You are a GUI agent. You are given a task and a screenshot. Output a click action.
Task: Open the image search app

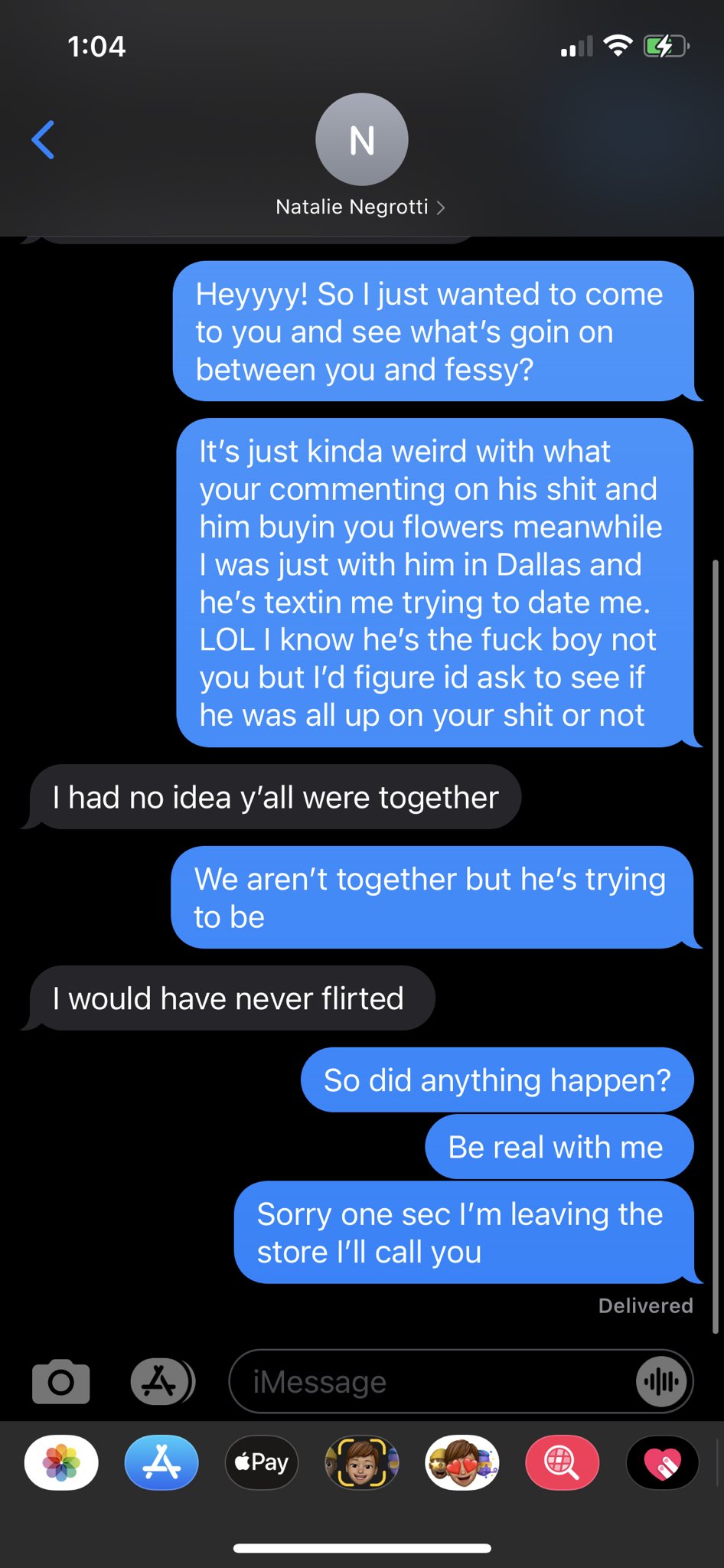pyautogui.click(x=563, y=1462)
